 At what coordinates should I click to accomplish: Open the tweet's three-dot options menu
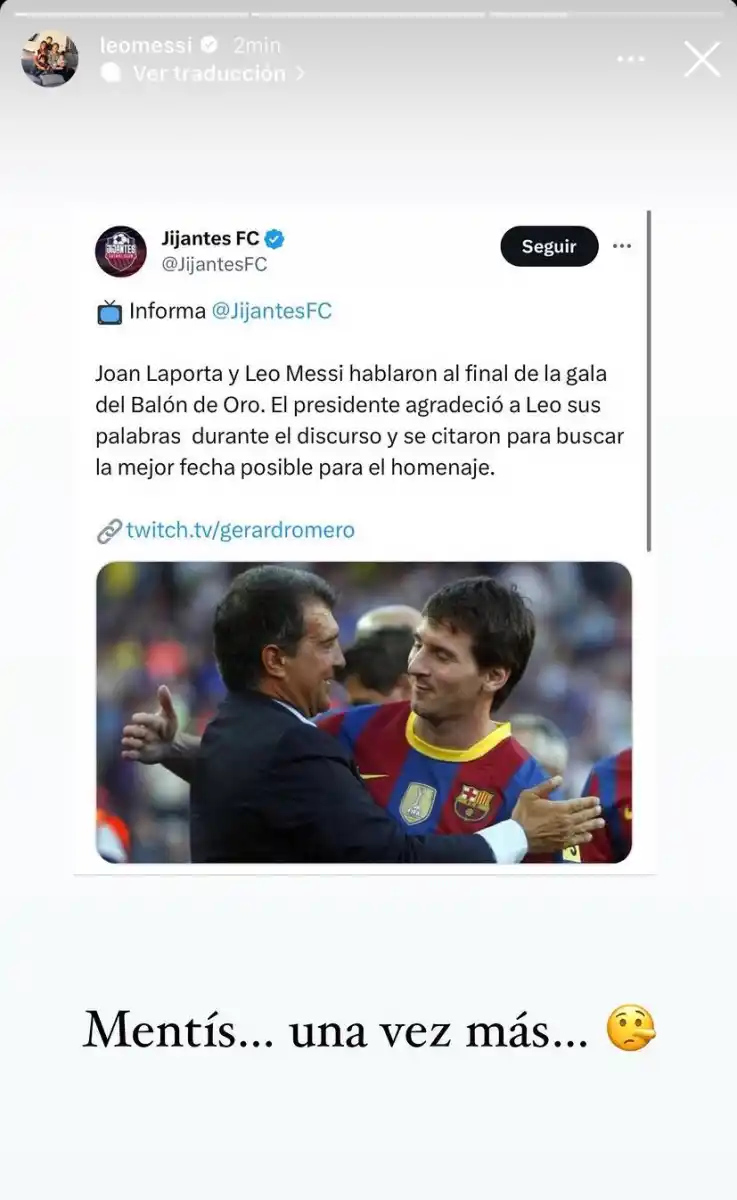point(622,246)
